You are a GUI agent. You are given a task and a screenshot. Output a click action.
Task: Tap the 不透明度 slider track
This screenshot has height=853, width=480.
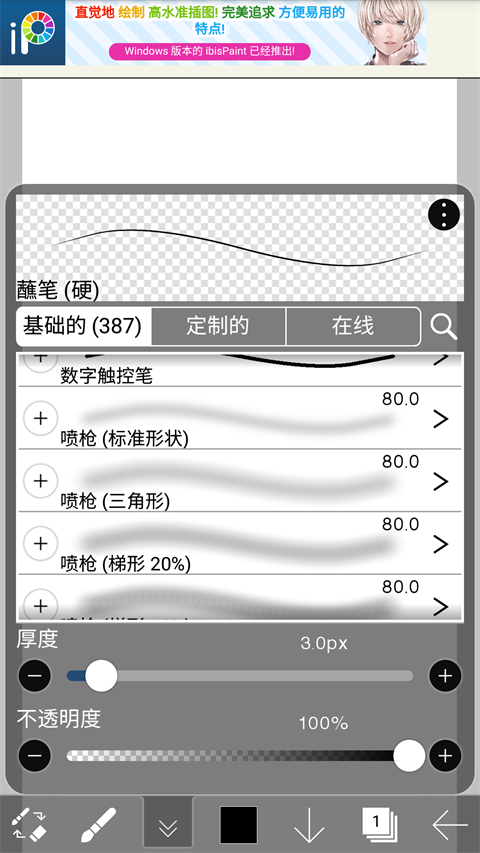[239, 756]
